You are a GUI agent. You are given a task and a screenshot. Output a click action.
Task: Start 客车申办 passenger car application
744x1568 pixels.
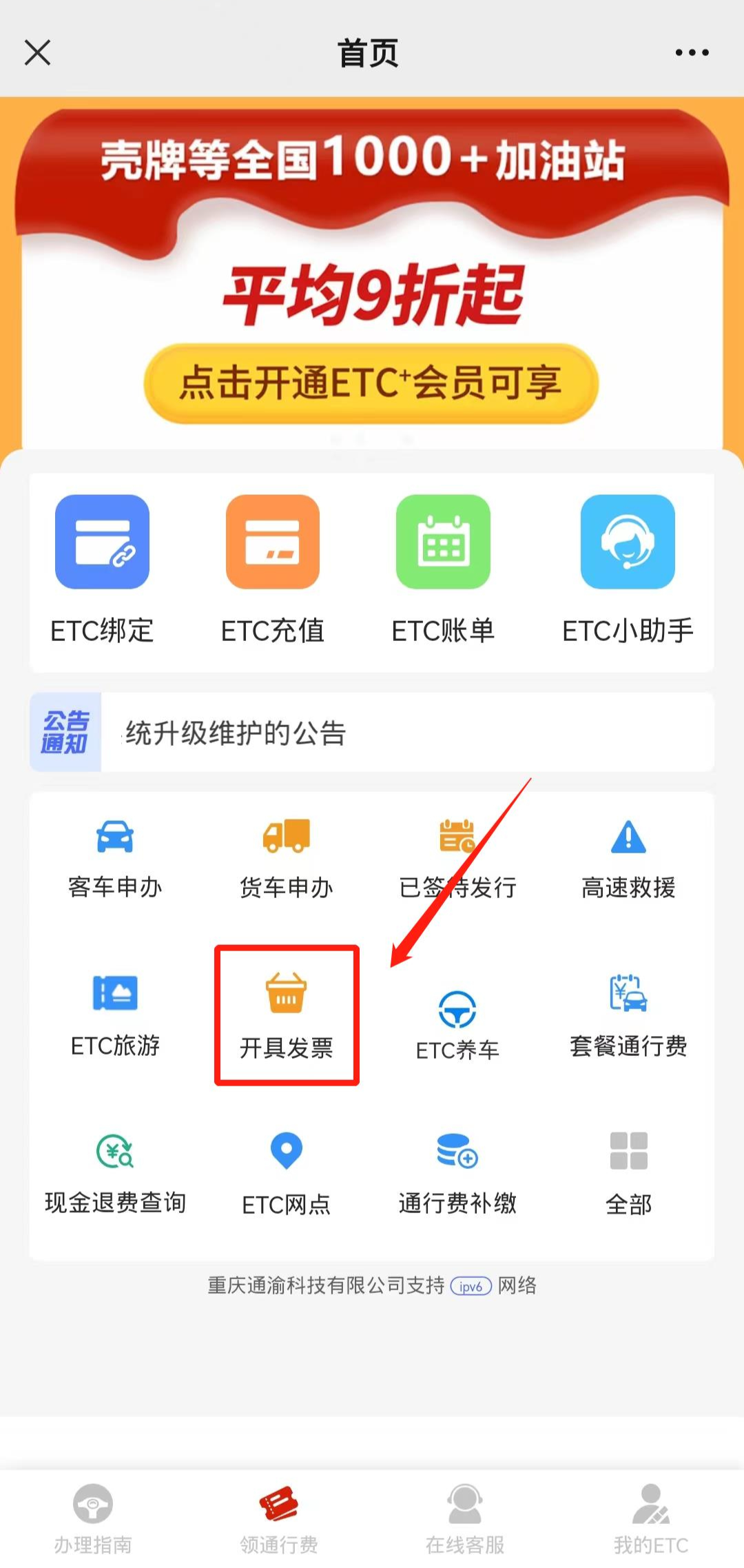point(115,858)
